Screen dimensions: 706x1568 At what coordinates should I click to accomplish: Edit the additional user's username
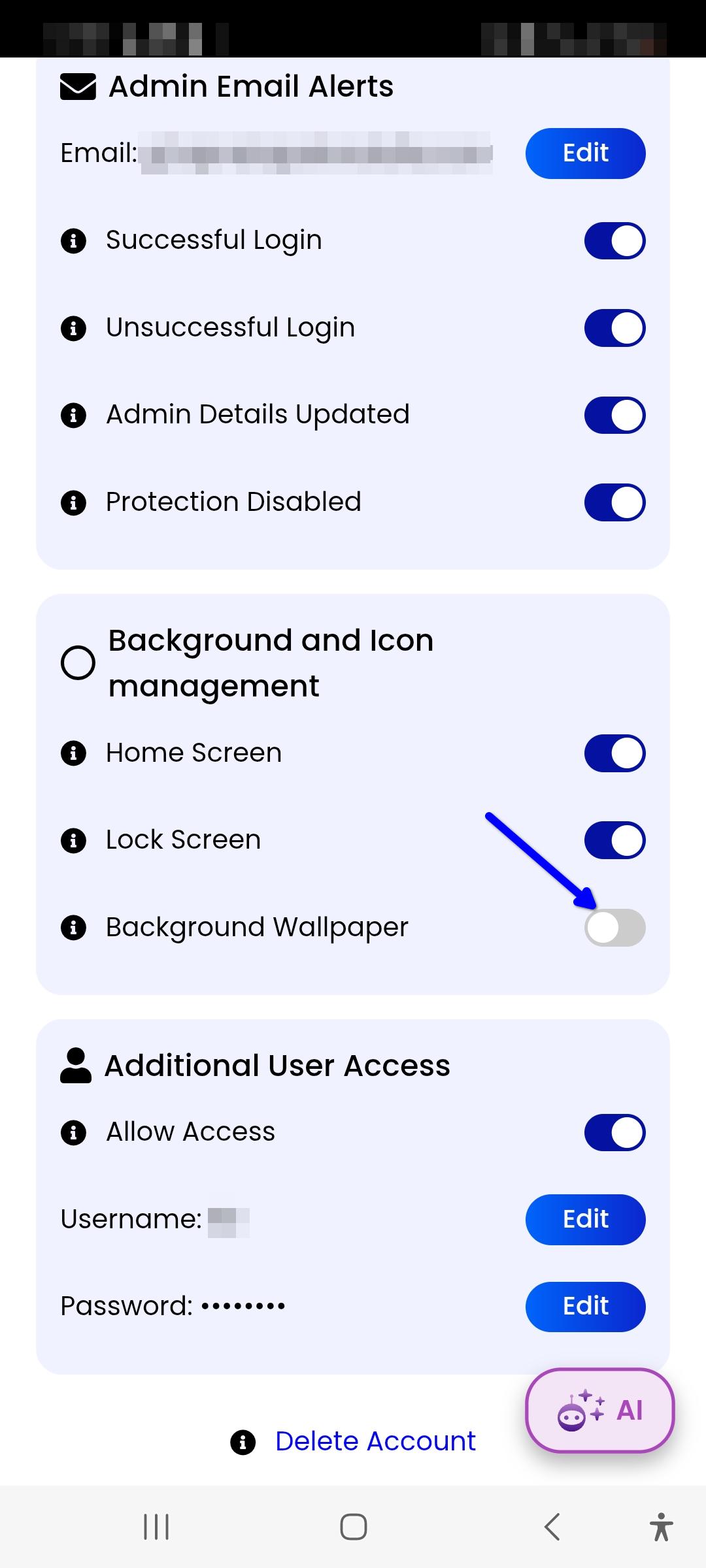(585, 1219)
